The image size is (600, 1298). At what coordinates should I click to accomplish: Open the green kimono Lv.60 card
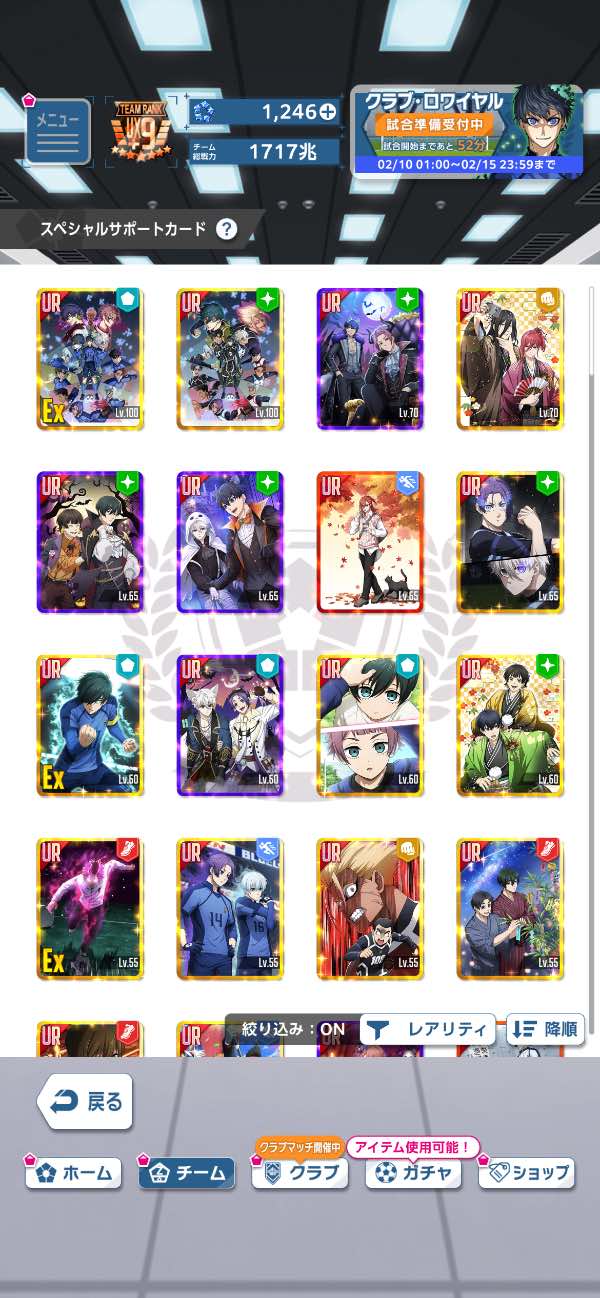click(510, 725)
